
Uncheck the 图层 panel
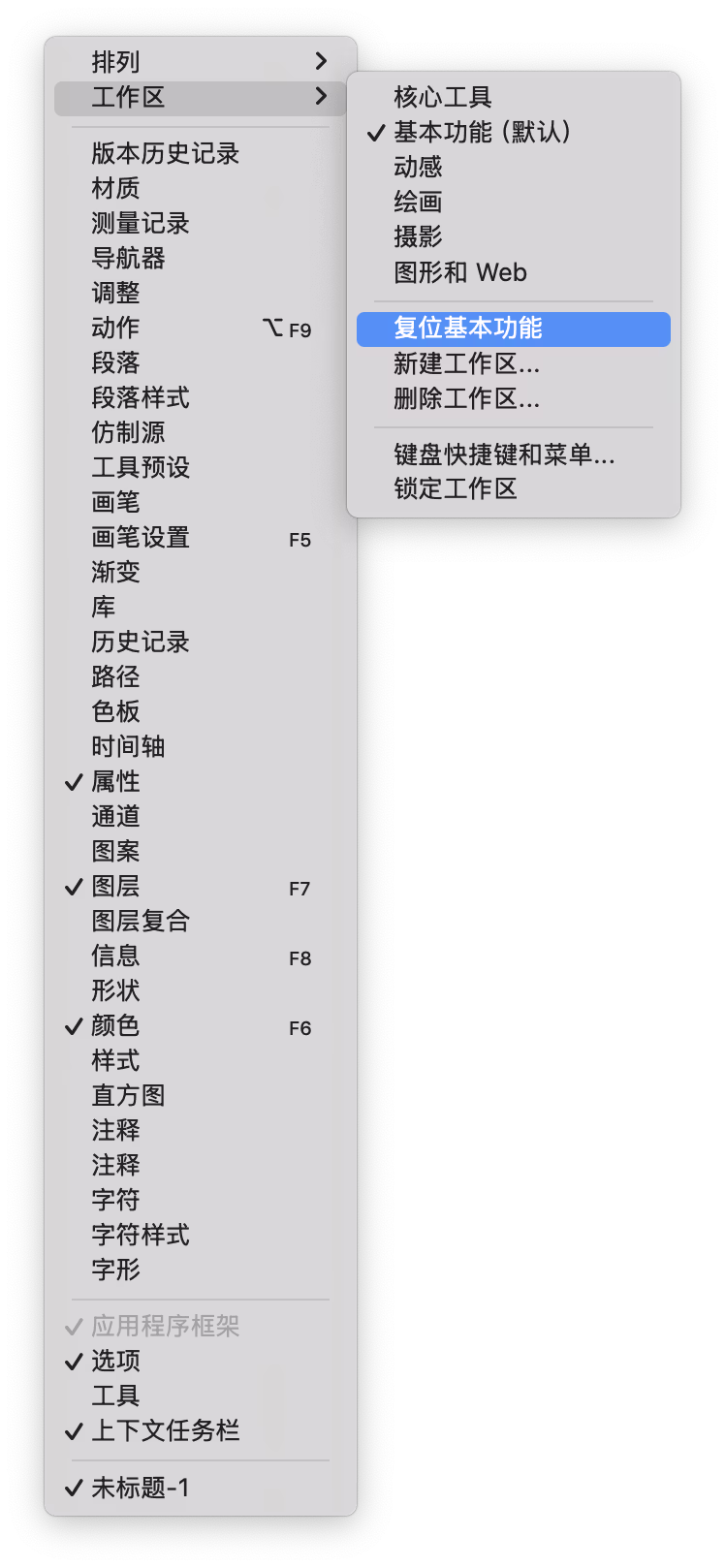coord(115,886)
